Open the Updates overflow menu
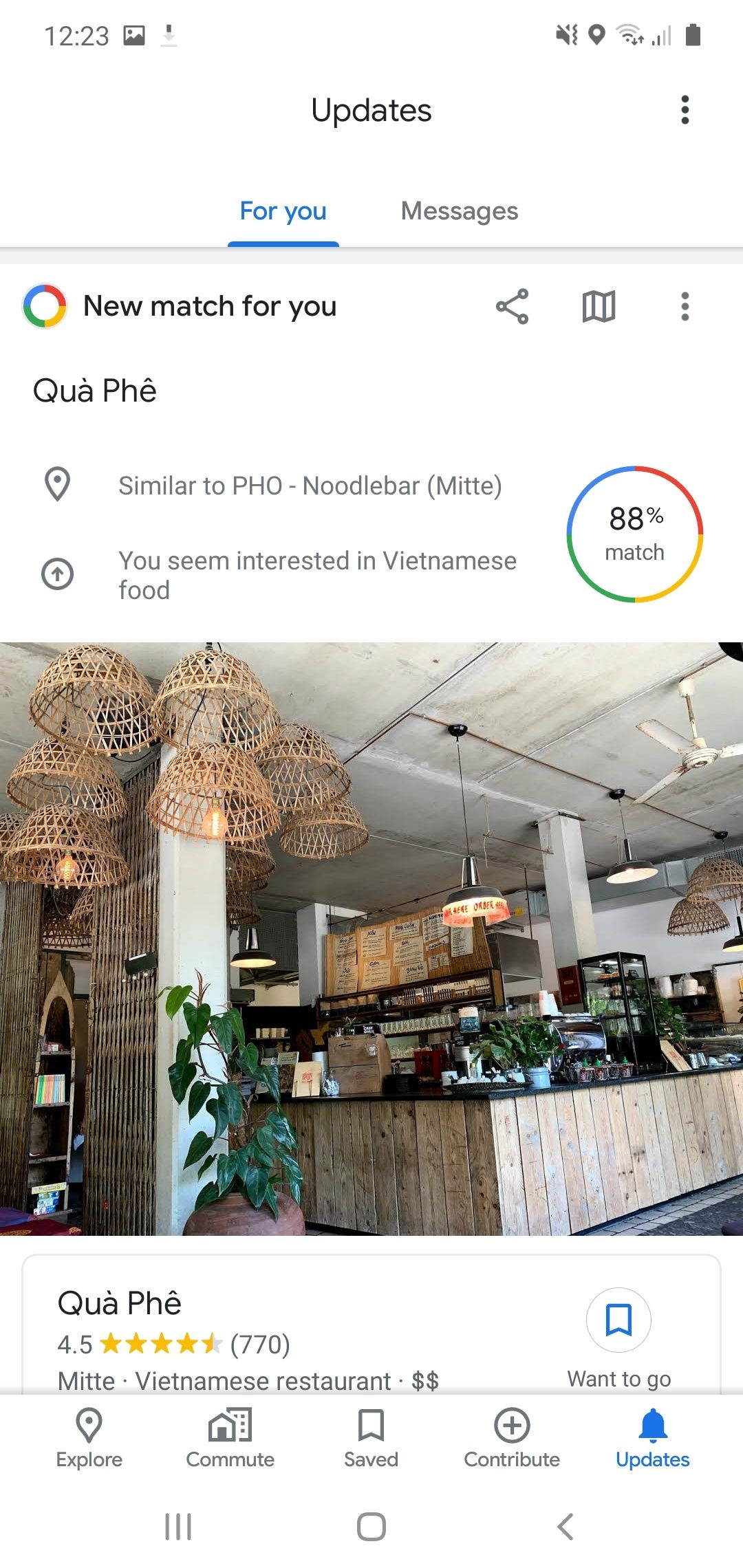 pyautogui.click(x=685, y=110)
